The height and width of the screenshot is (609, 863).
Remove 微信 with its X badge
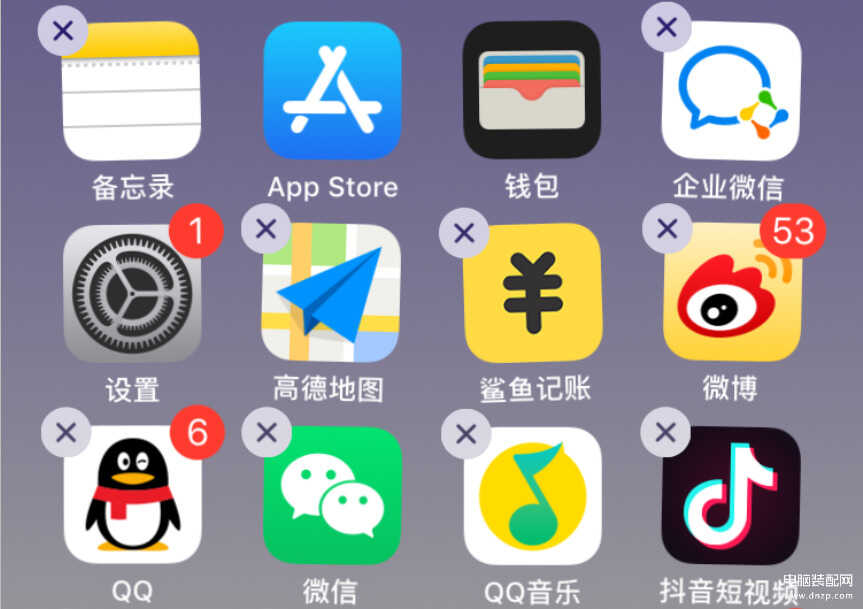(x=267, y=432)
